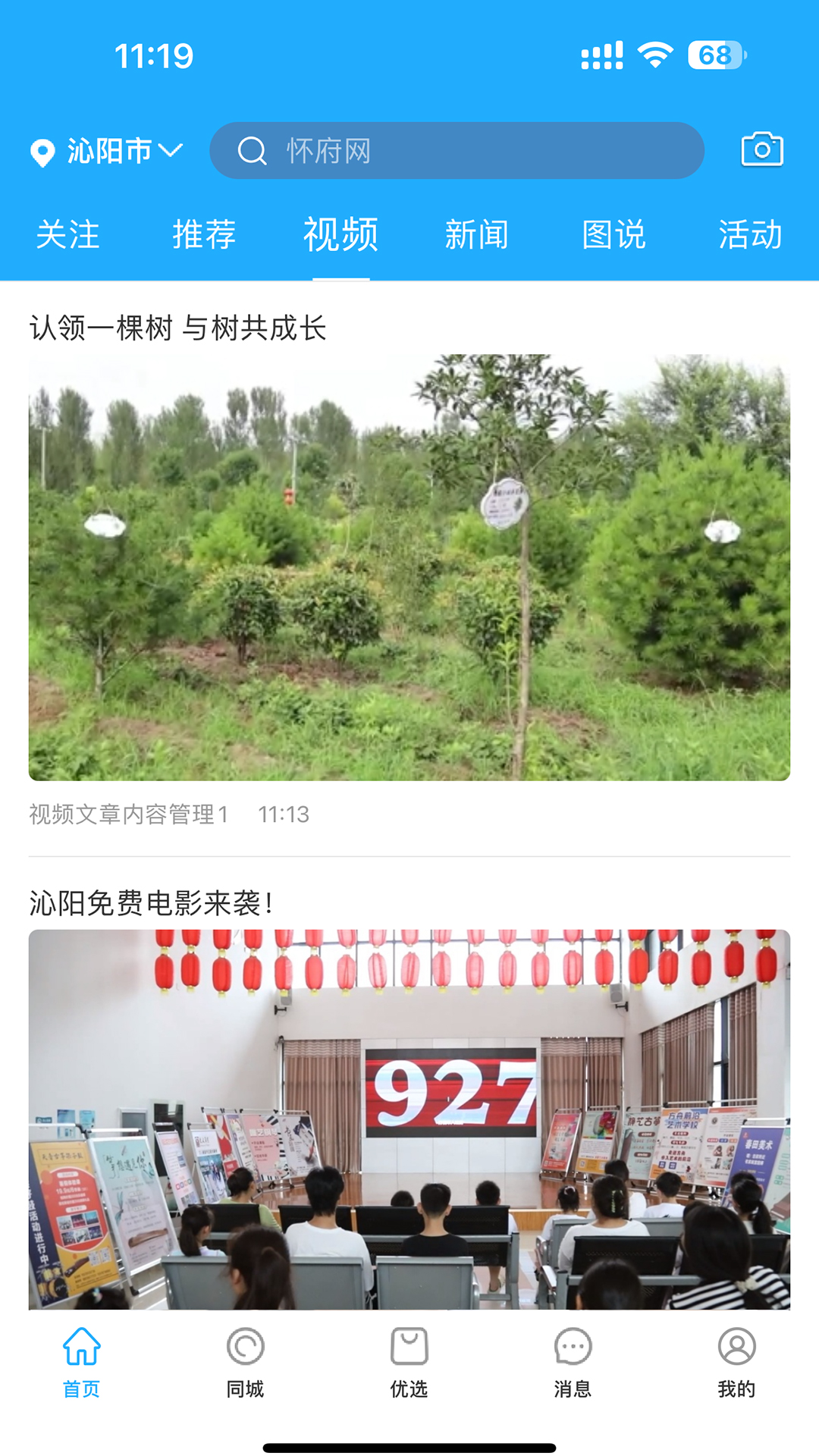This screenshot has height=1456, width=819.
Task: Open the 沁阳免费电影来袭 video
Action: tap(409, 1119)
